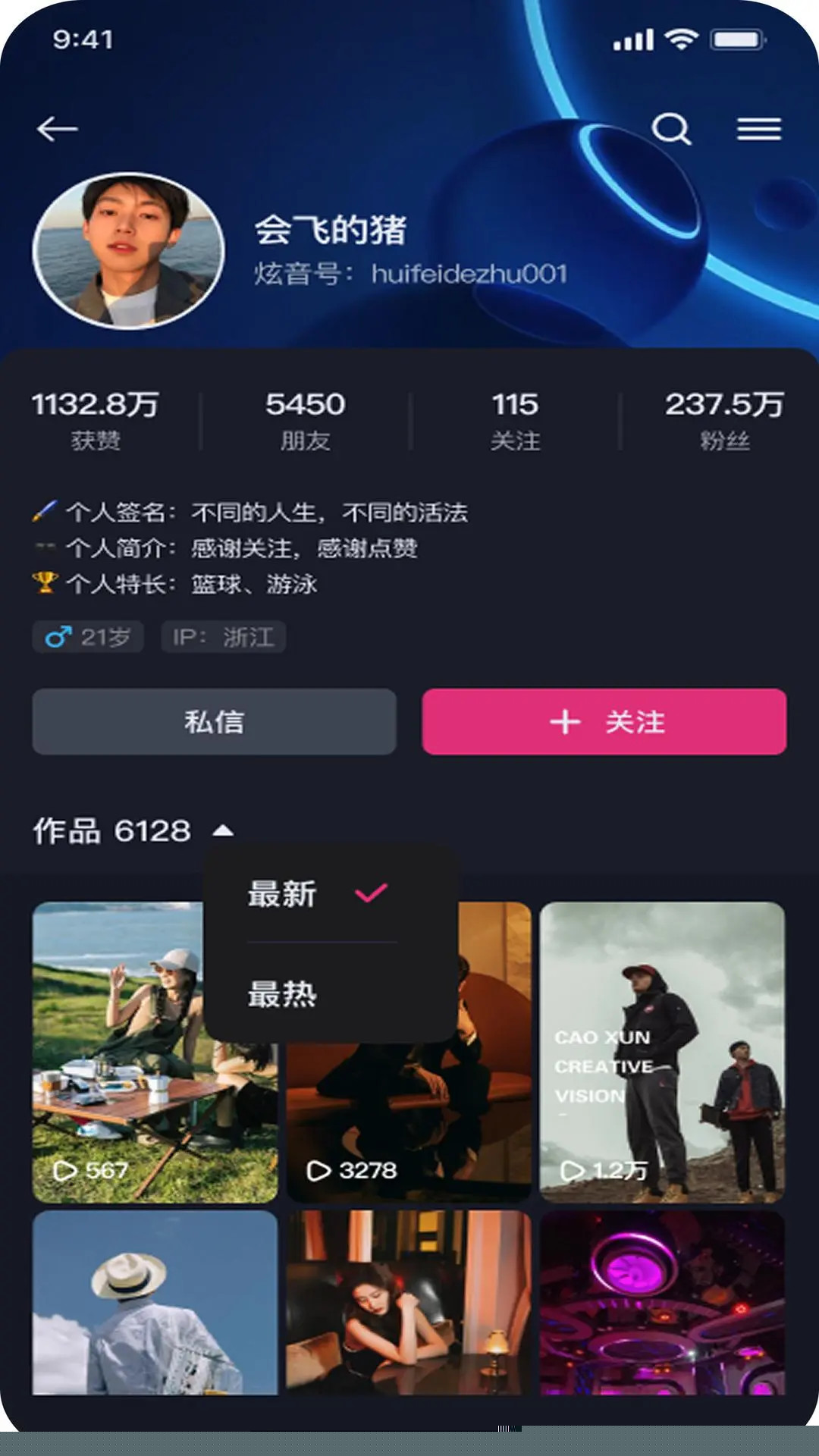Open the video of woman resting at table
This screenshot has height=1456, width=819.
(x=408, y=1302)
